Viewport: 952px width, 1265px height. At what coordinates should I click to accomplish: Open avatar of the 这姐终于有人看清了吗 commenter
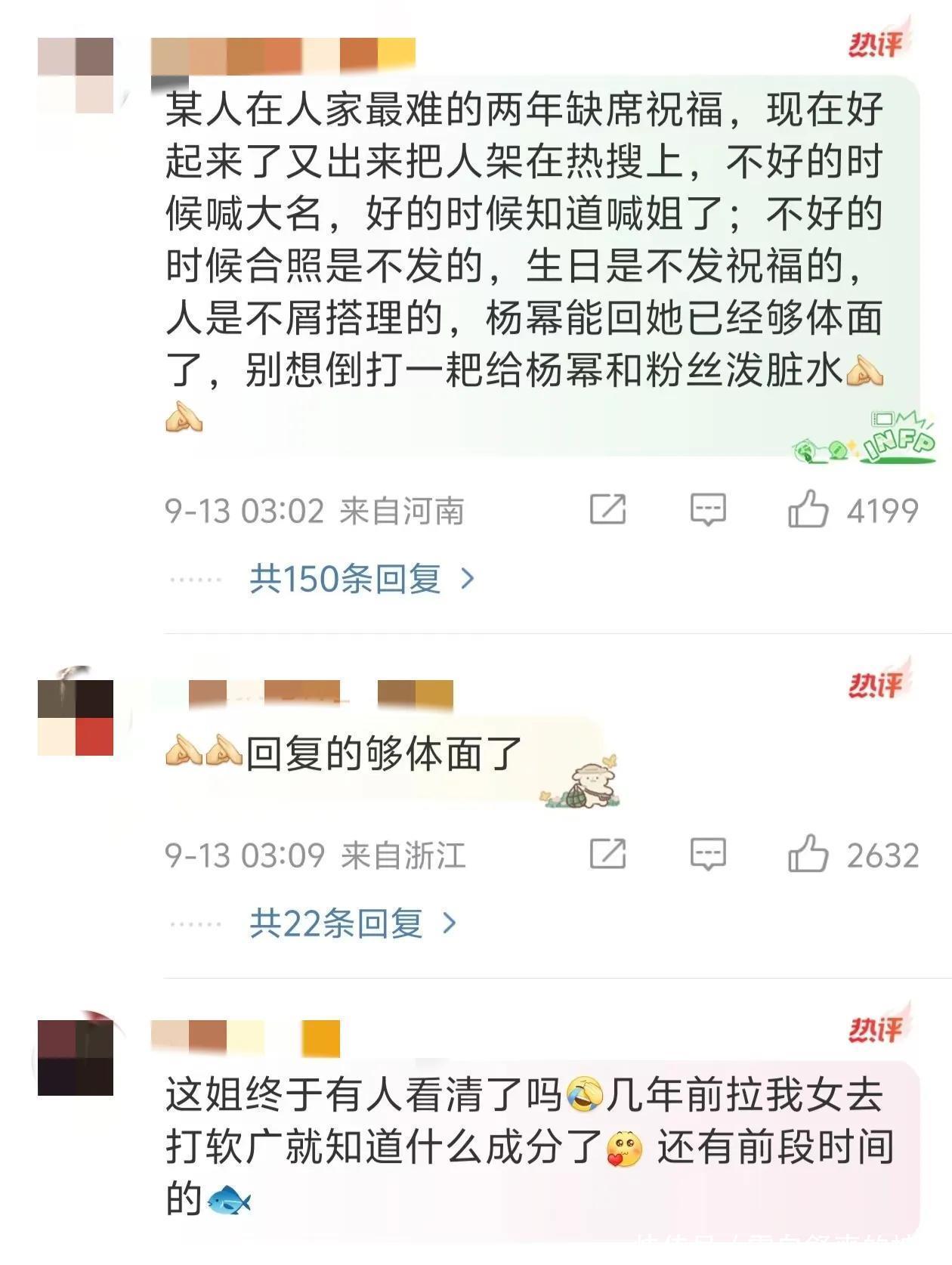pos(76,1057)
